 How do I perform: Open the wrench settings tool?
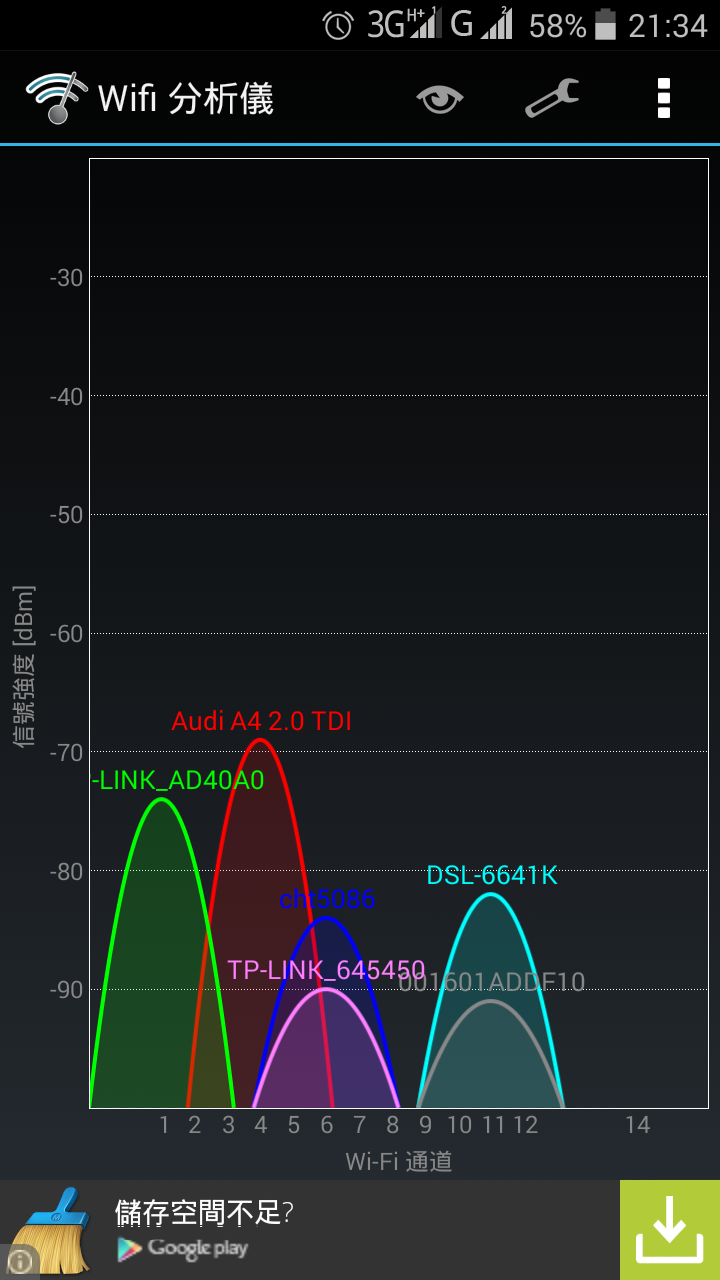(552, 98)
